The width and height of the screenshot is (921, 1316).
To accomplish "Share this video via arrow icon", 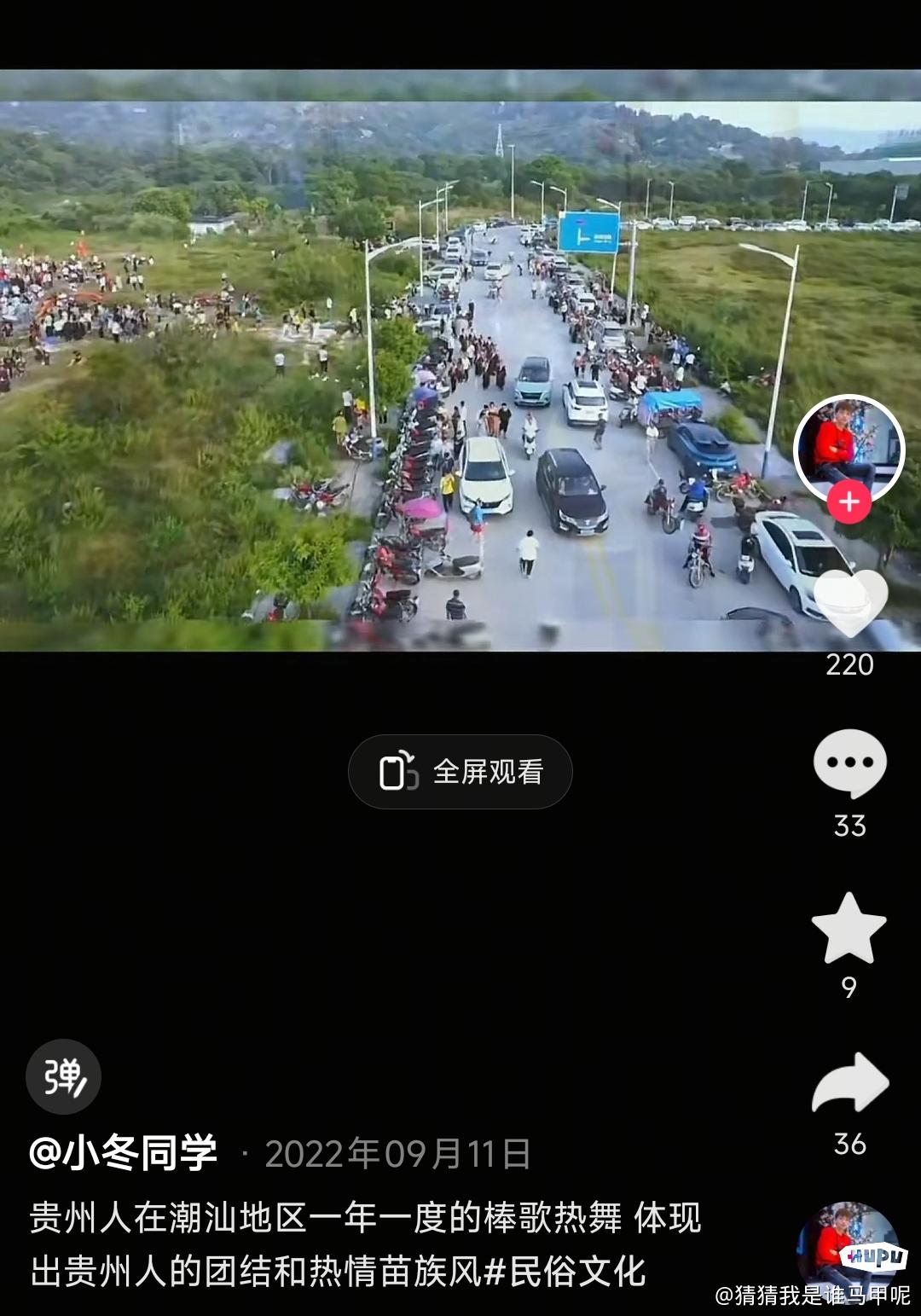I will (x=849, y=1083).
